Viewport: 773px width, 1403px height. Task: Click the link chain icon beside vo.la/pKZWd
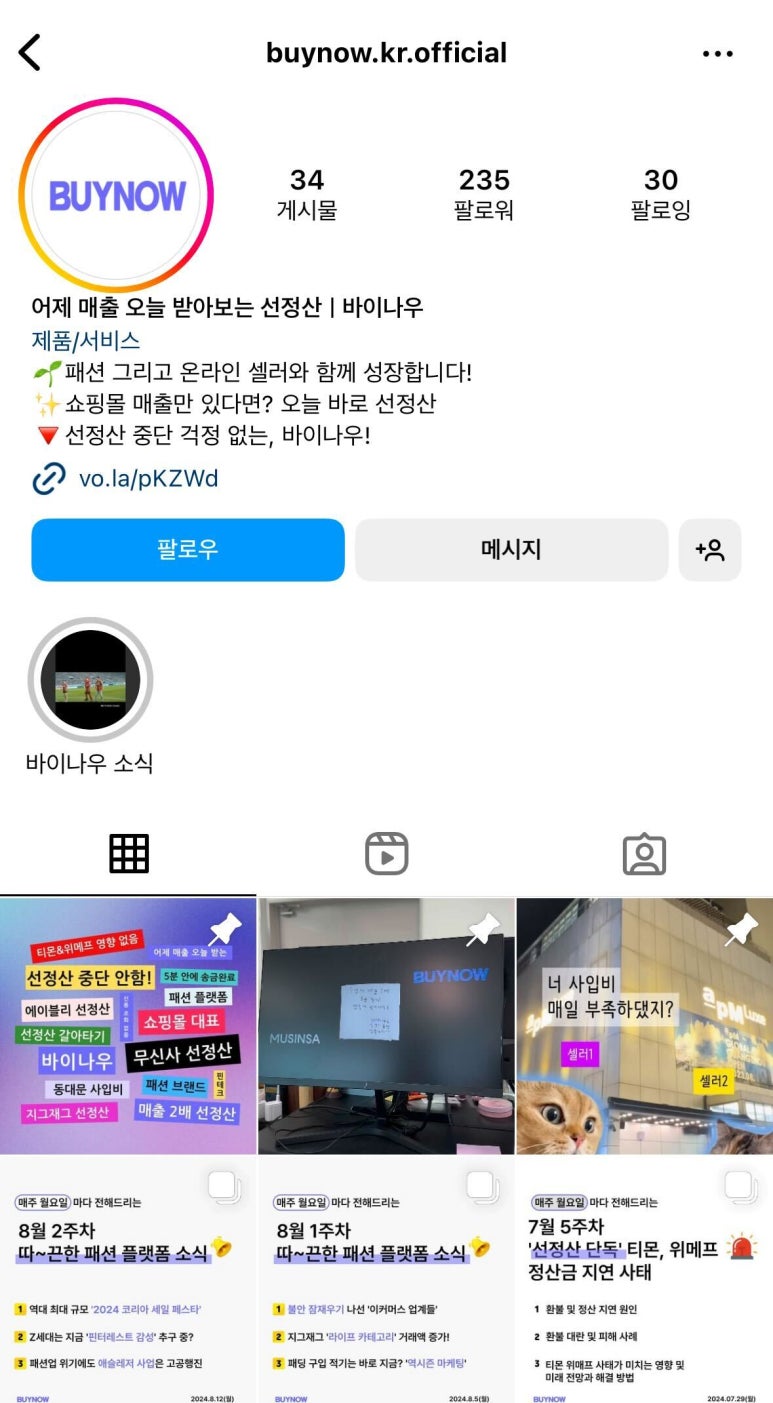[x=39, y=478]
